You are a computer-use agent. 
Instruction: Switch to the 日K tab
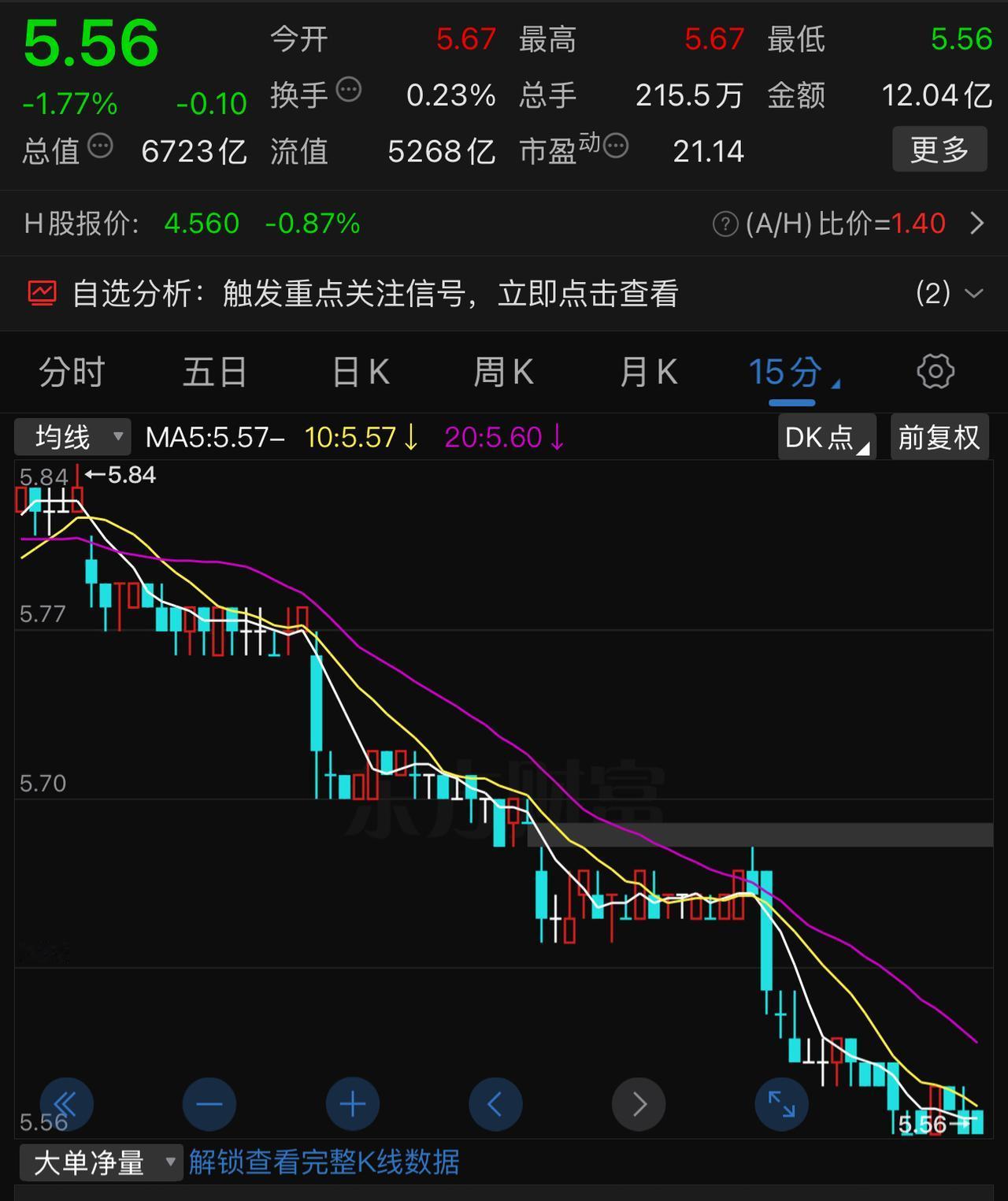(x=359, y=371)
